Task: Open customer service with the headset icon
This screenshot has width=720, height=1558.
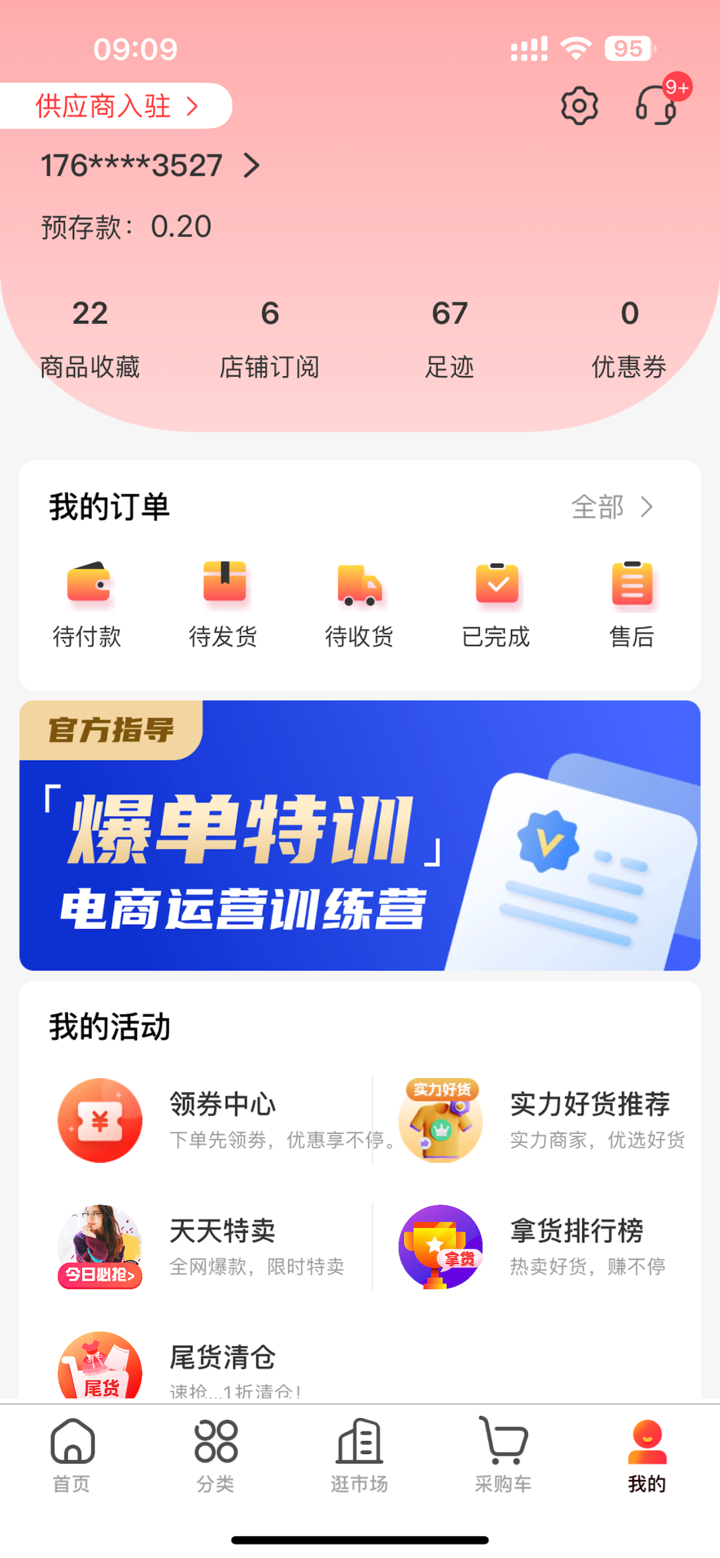Action: (x=655, y=105)
